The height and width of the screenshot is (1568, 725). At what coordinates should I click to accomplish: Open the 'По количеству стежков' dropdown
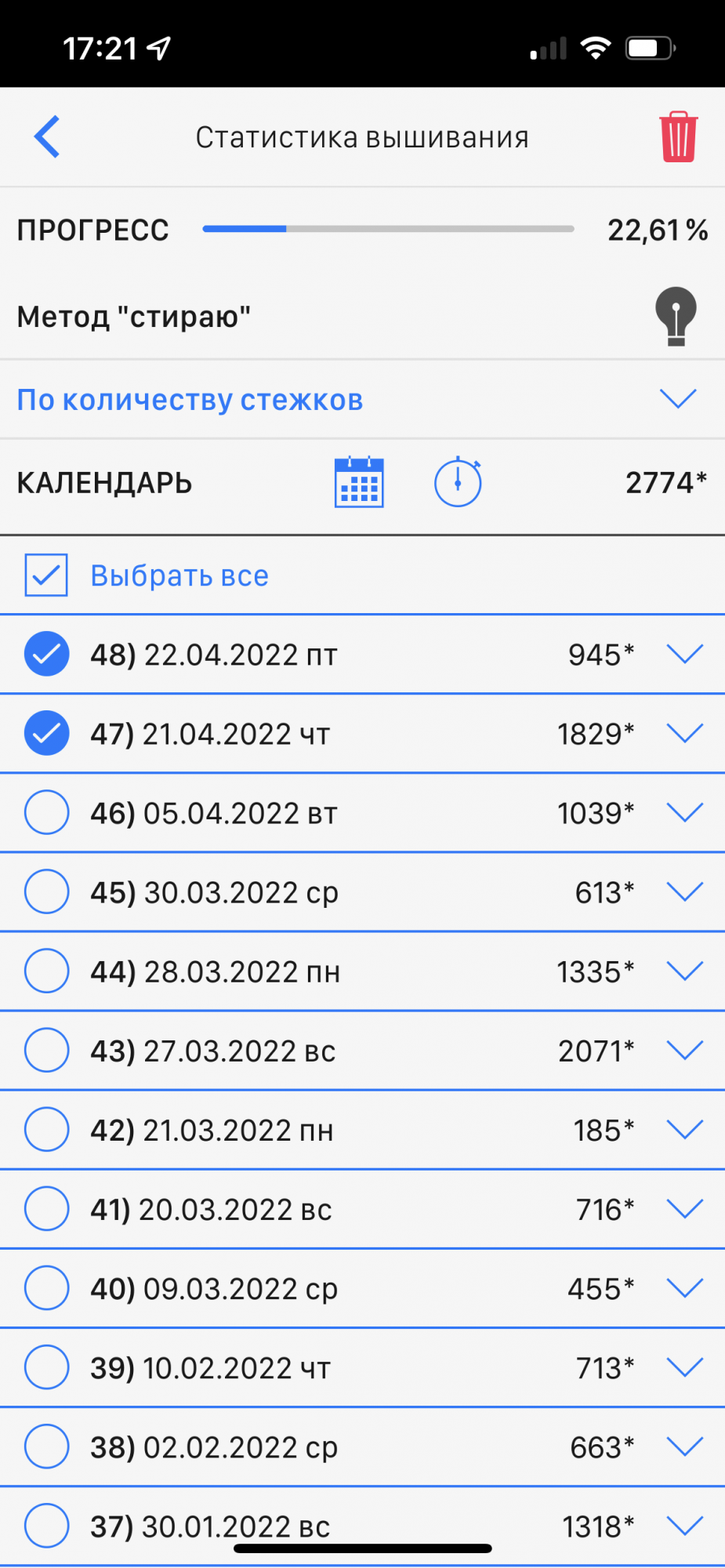pyautogui.click(x=678, y=399)
